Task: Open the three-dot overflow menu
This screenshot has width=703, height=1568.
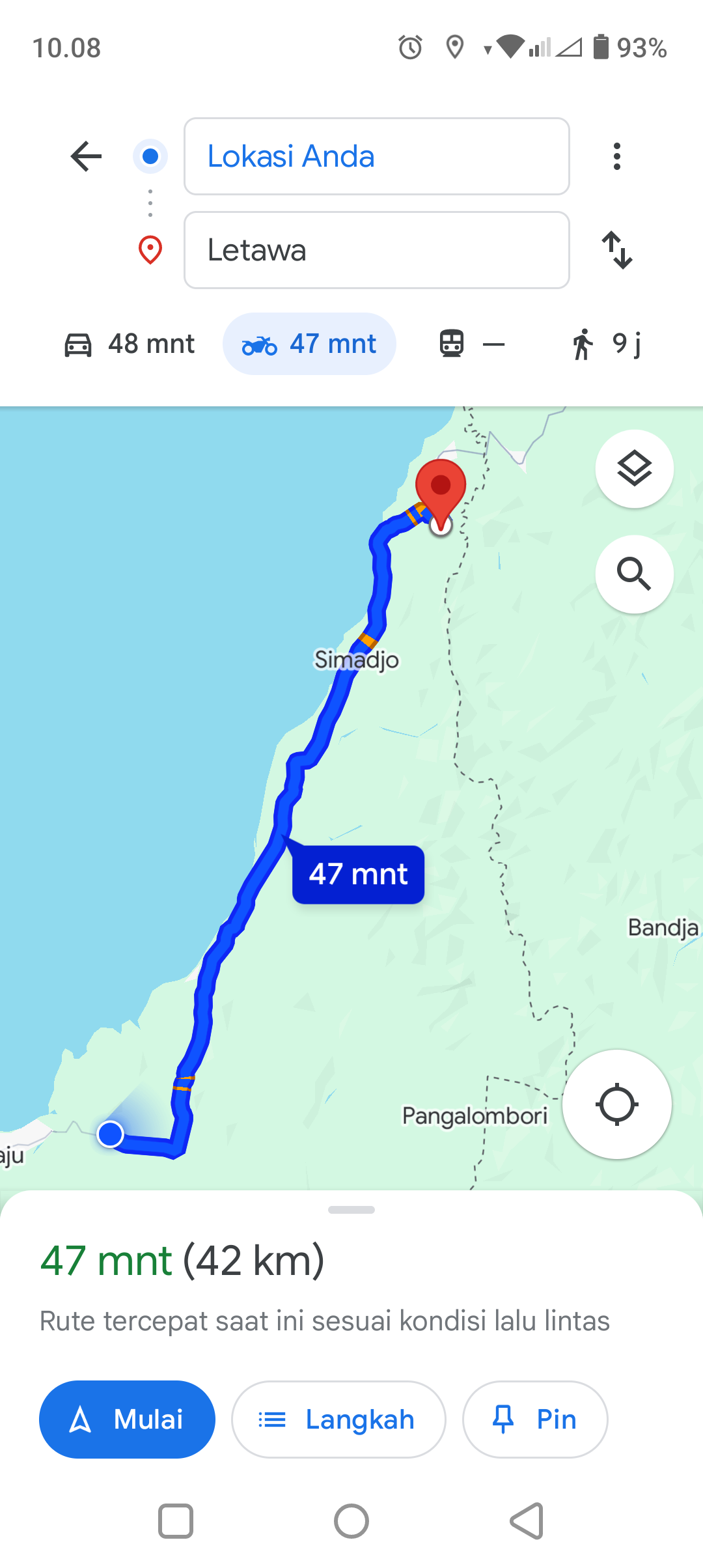Action: (616, 156)
